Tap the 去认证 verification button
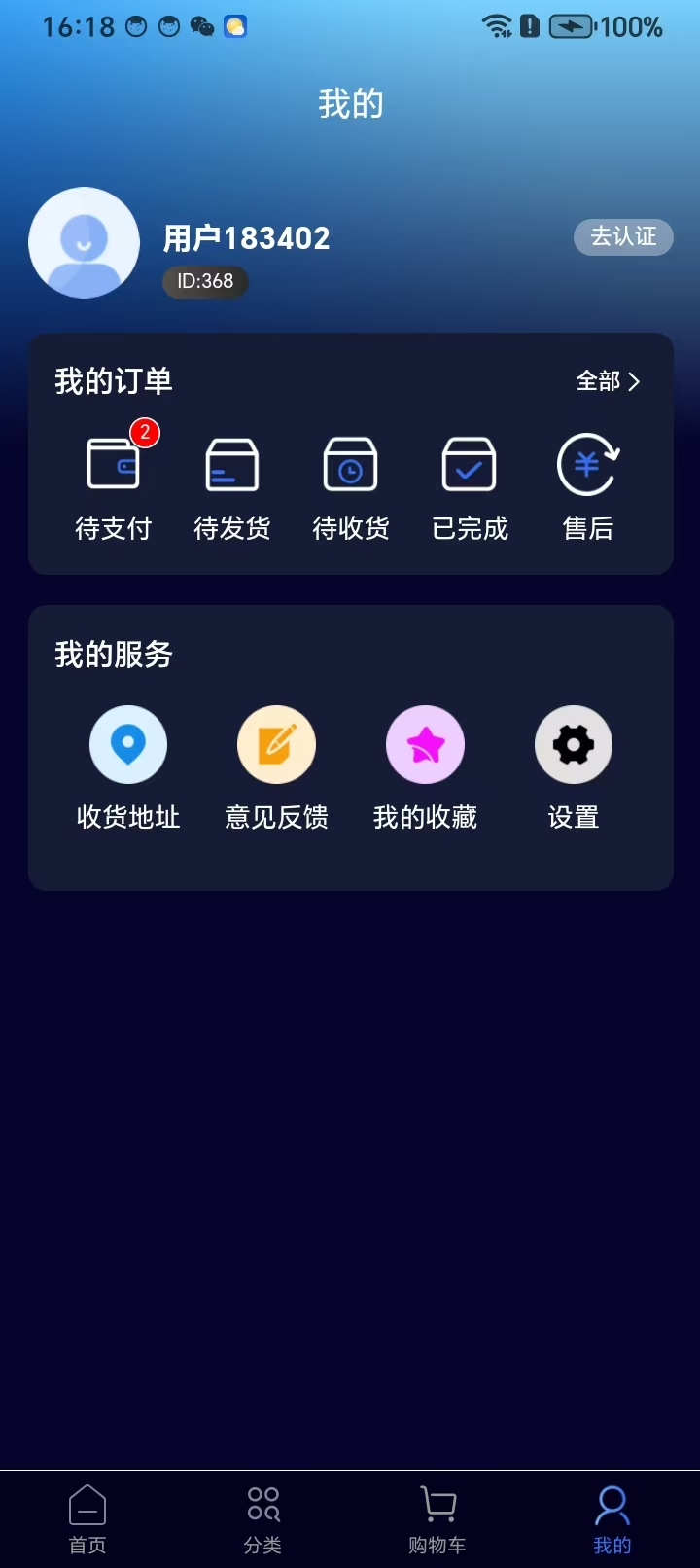The image size is (700, 1568). tap(622, 237)
